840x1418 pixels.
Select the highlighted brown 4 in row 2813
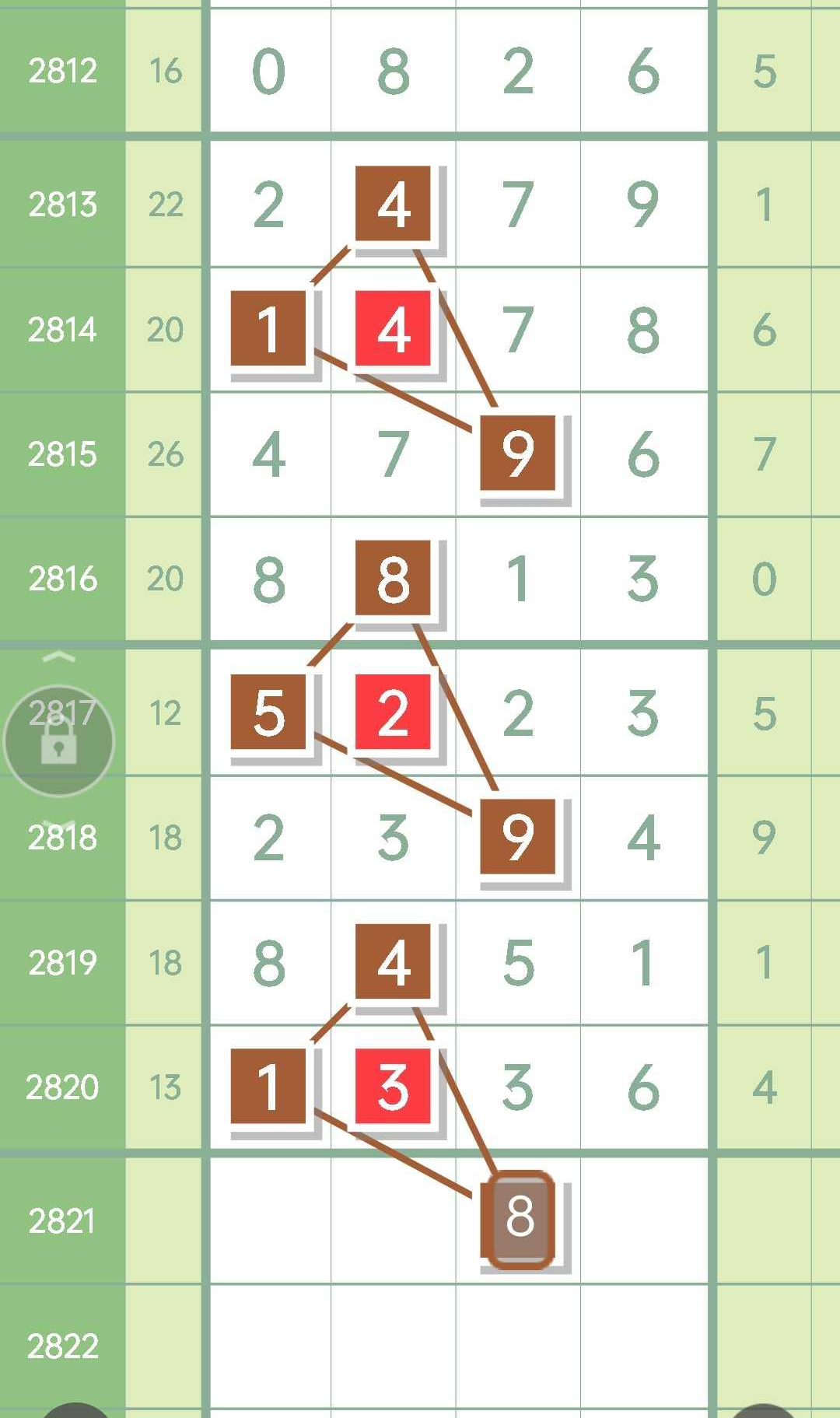tap(394, 204)
